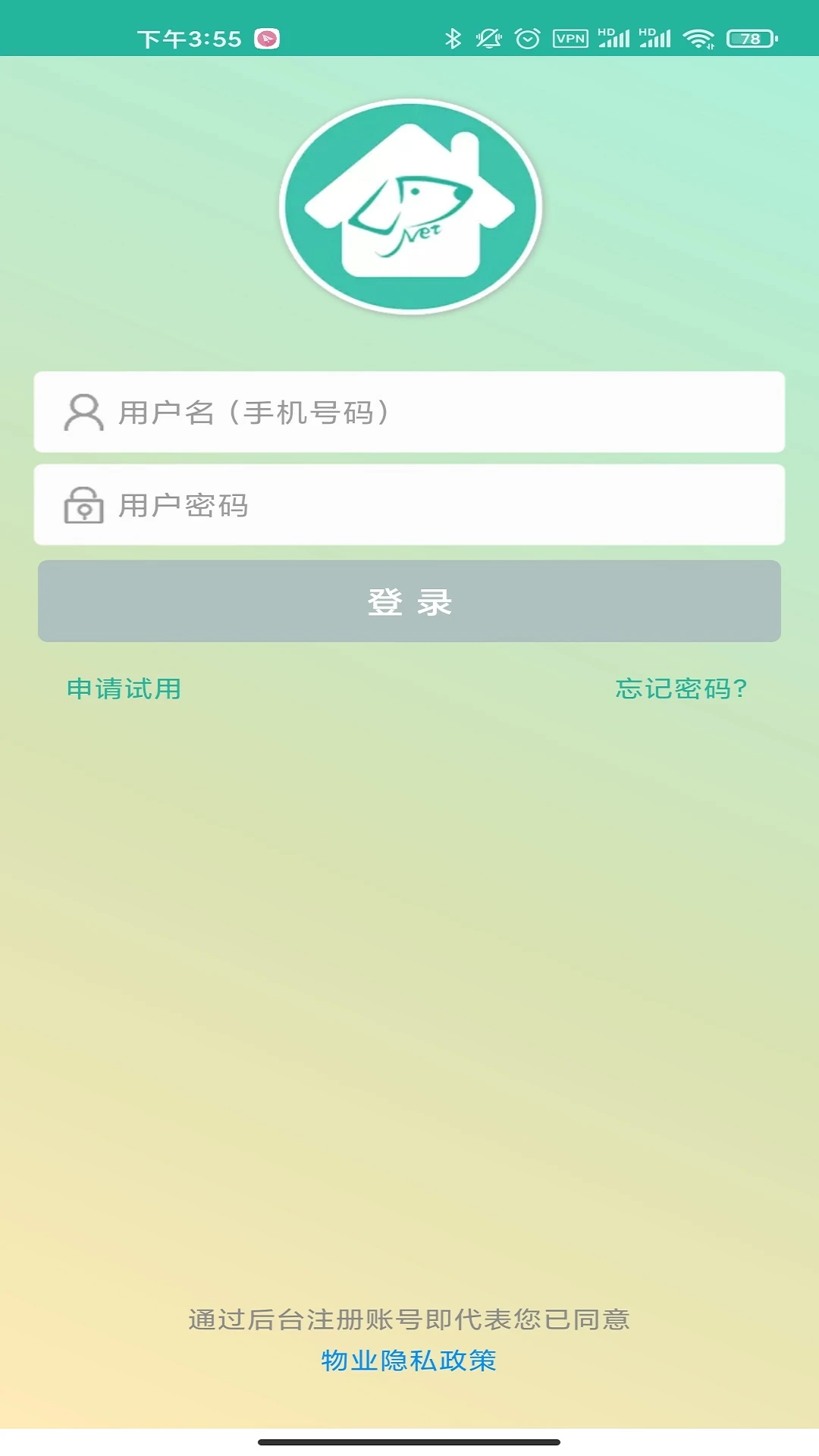The height and width of the screenshot is (1456, 819).
Task: Tap the 登录 login button
Action: click(x=409, y=601)
